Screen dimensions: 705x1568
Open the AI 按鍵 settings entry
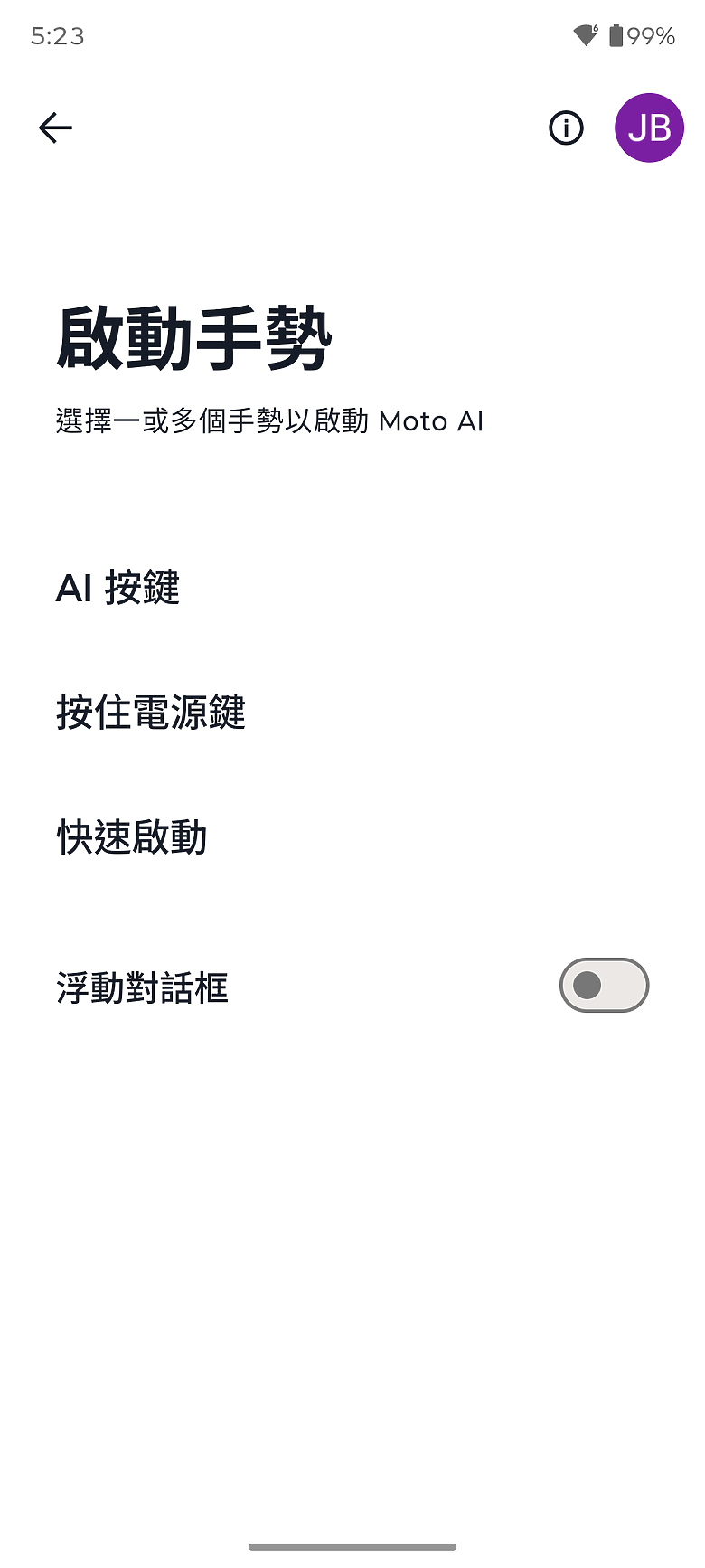[x=117, y=589]
